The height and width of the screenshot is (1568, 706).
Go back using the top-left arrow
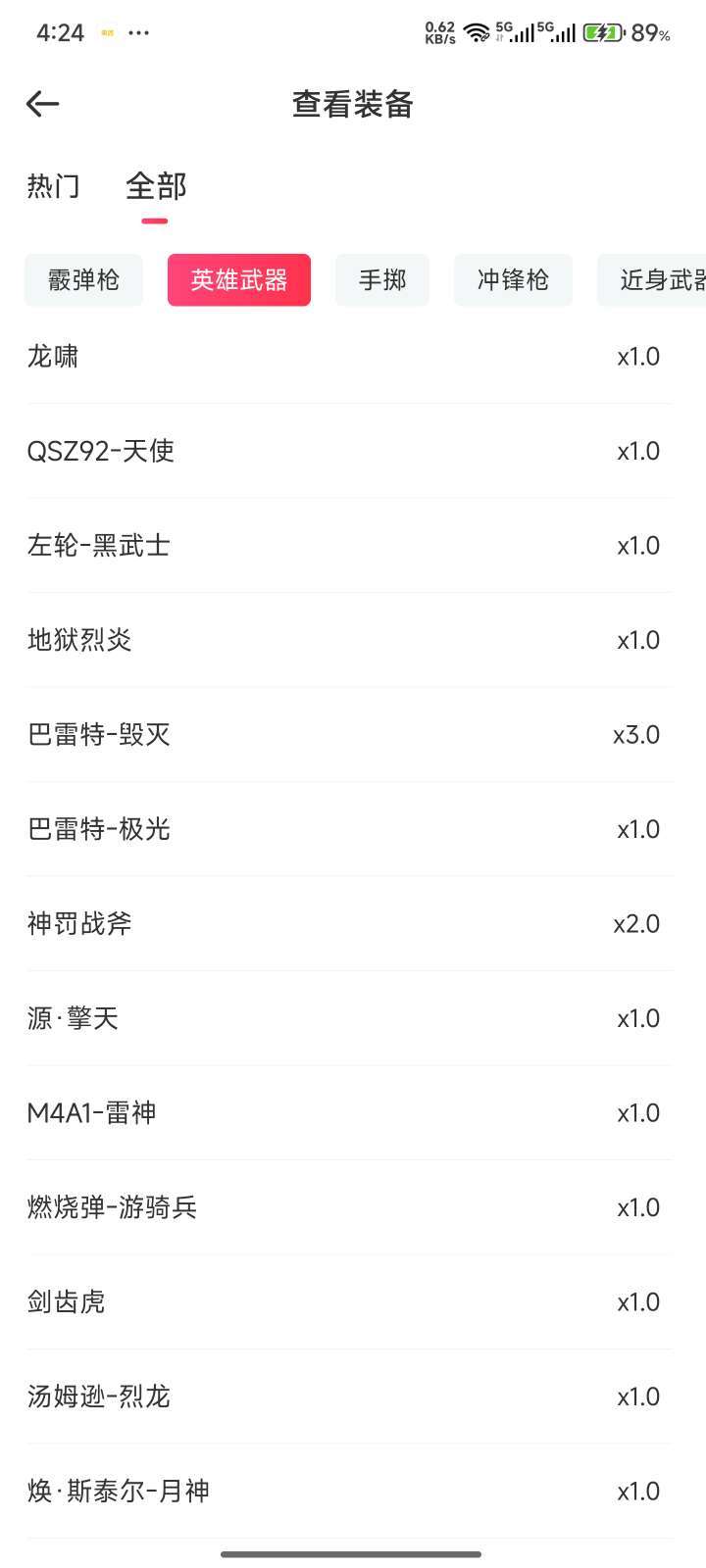click(43, 104)
